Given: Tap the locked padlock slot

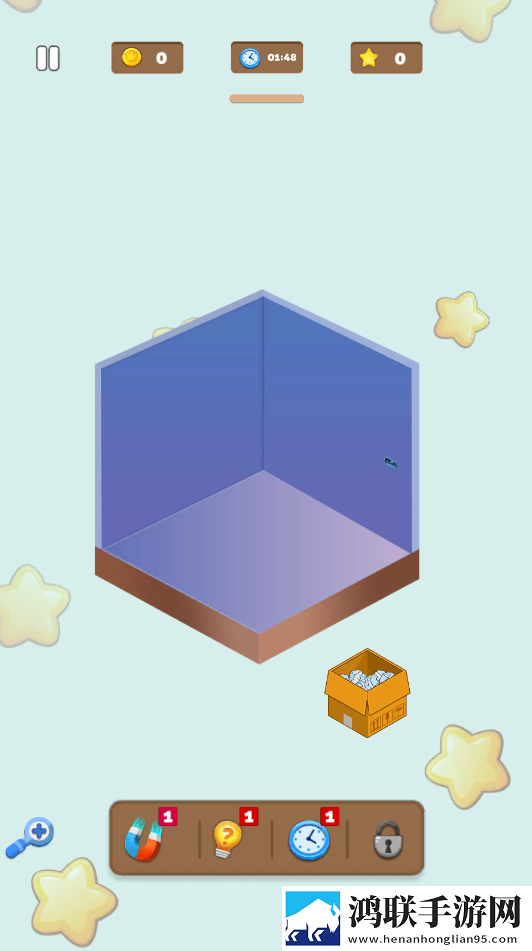Looking at the screenshot, I should point(388,839).
